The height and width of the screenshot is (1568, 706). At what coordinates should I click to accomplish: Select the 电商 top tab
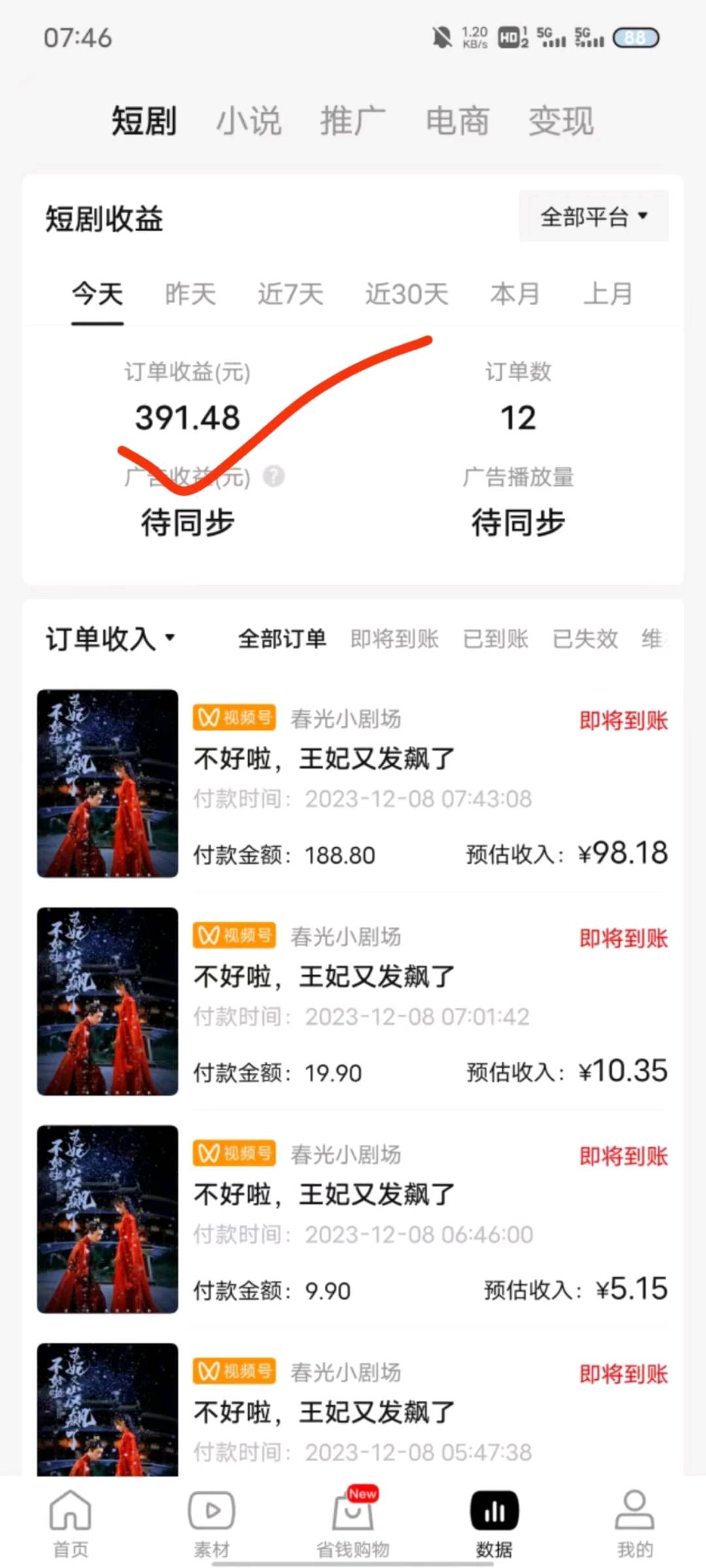coord(457,122)
